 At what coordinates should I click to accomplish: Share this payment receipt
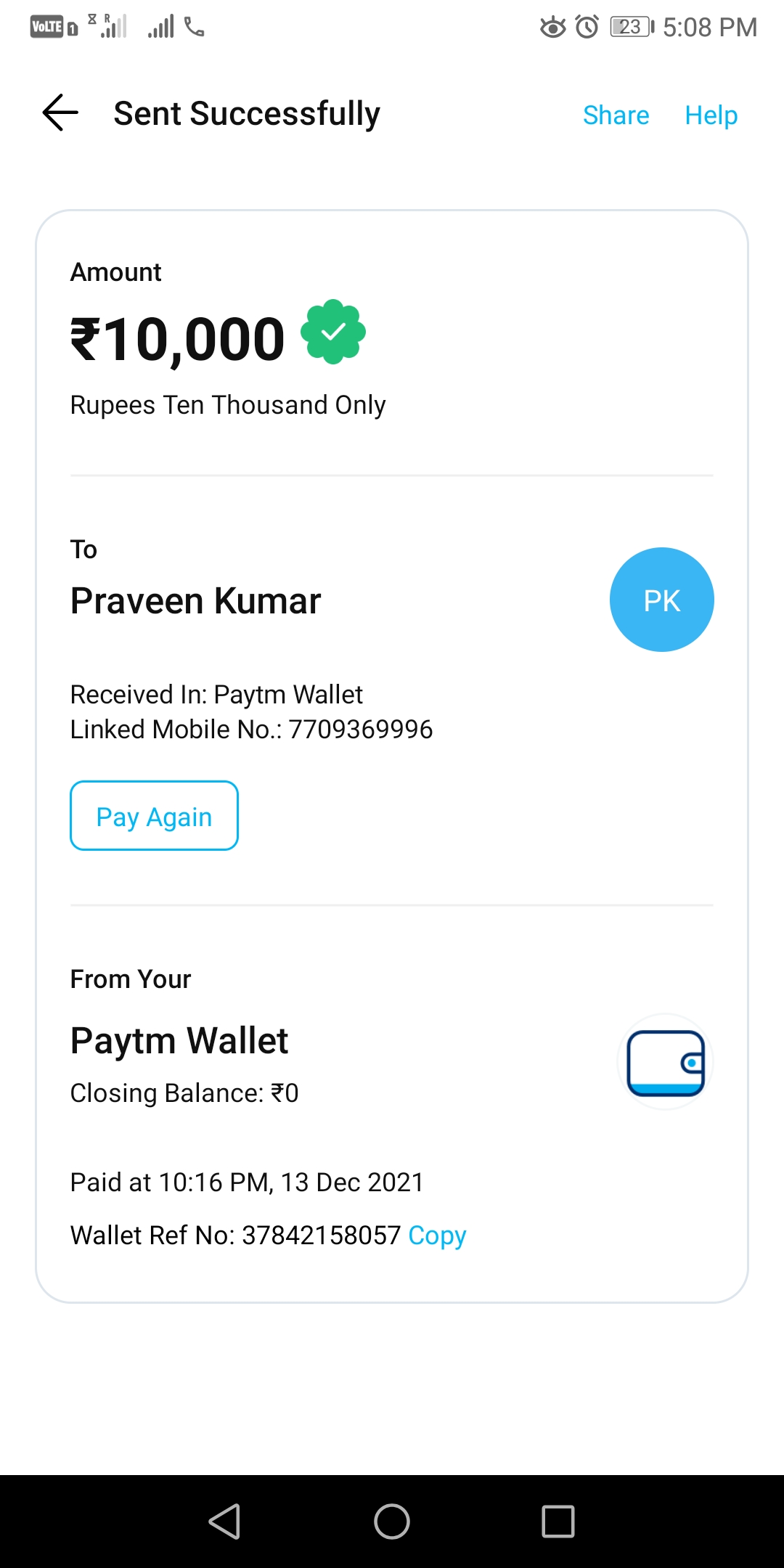coord(616,115)
